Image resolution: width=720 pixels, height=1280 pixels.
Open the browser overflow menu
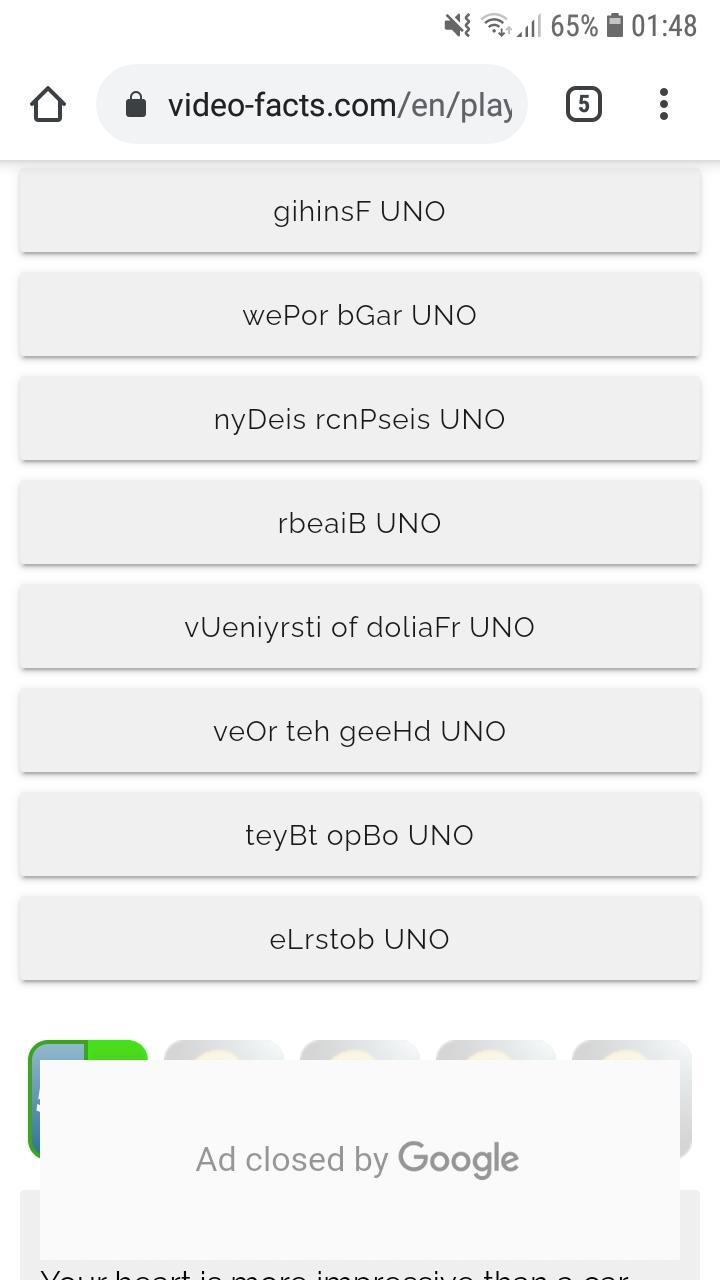[x=664, y=104]
